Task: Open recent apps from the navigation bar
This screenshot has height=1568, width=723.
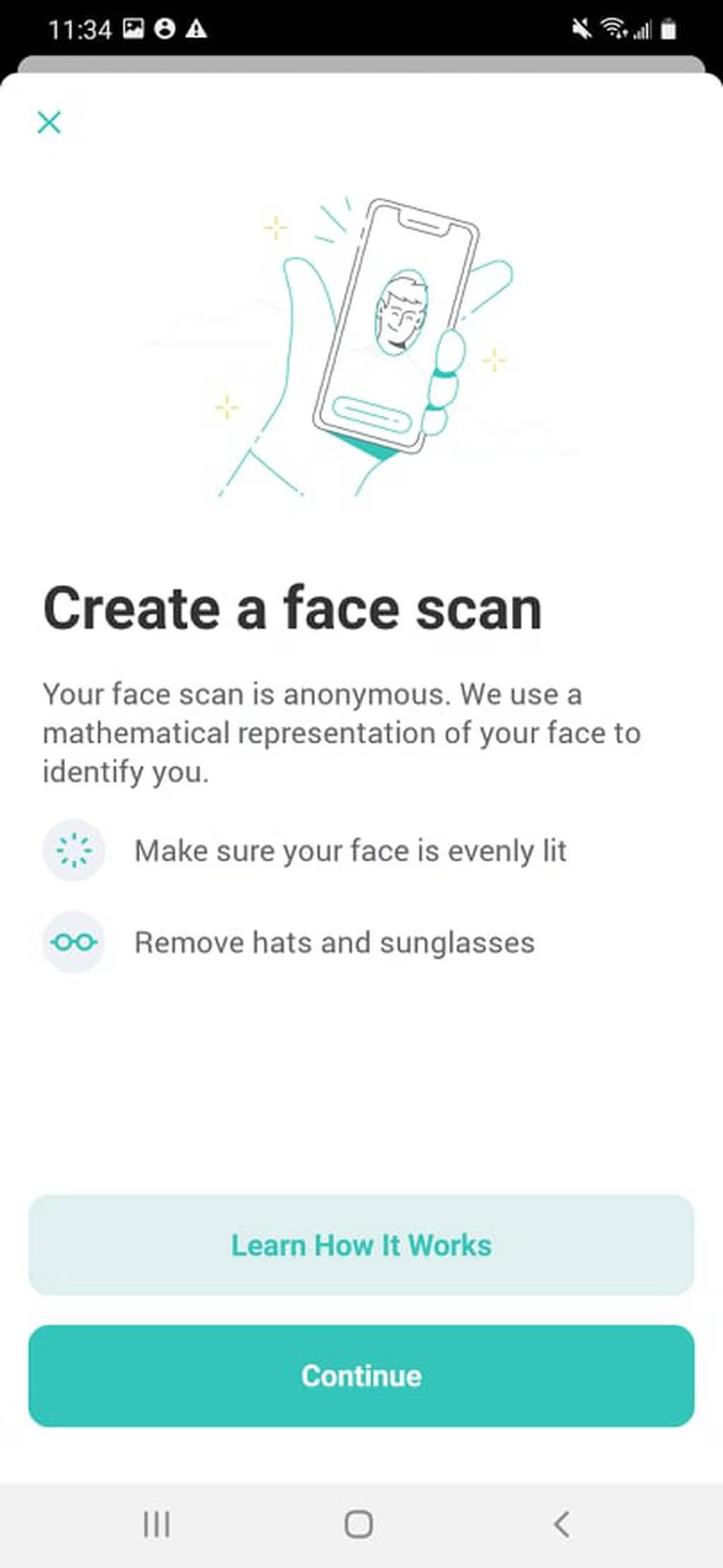Action: pyautogui.click(x=156, y=1524)
